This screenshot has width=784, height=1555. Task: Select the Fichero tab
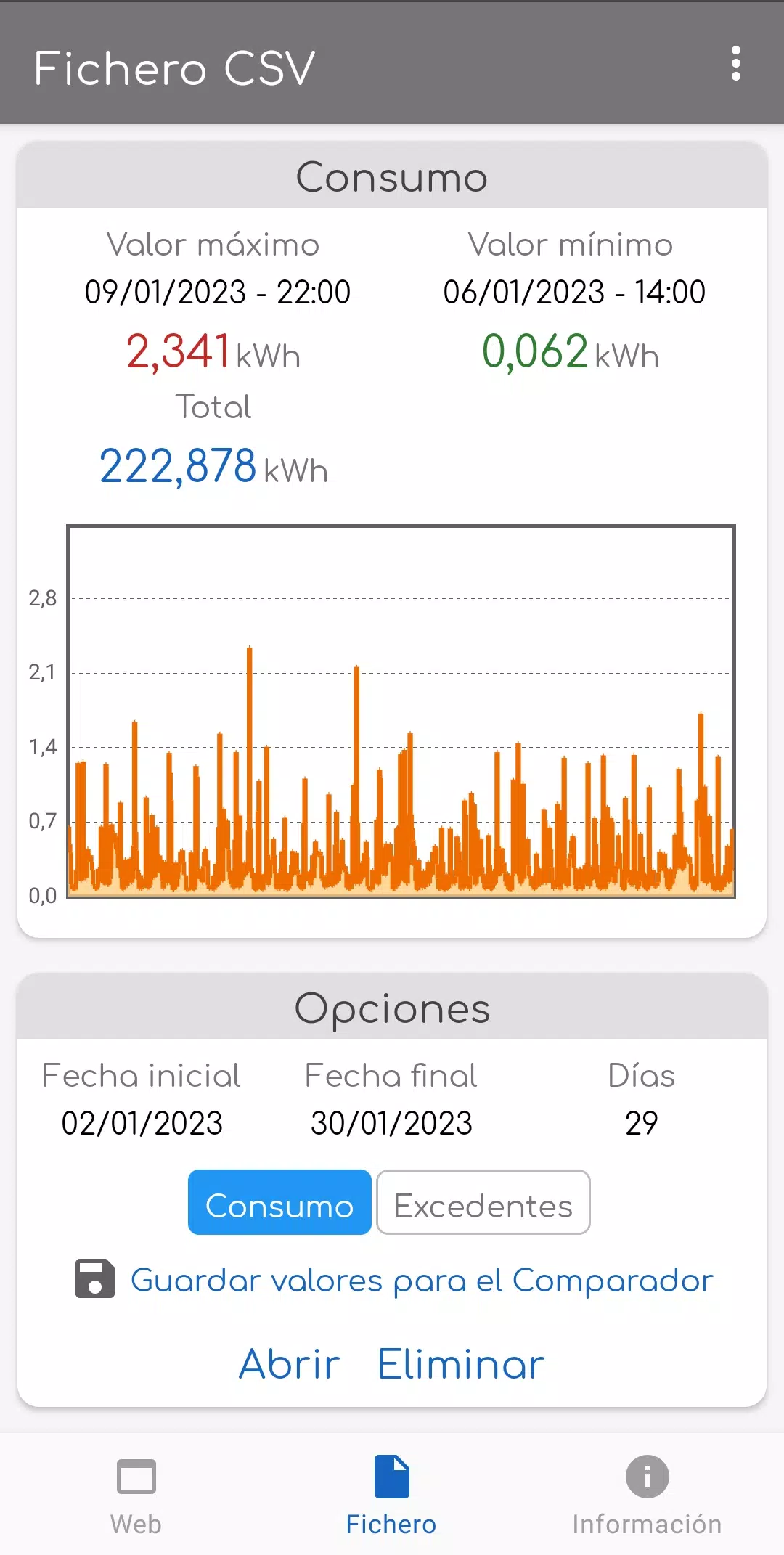click(x=391, y=1495)
